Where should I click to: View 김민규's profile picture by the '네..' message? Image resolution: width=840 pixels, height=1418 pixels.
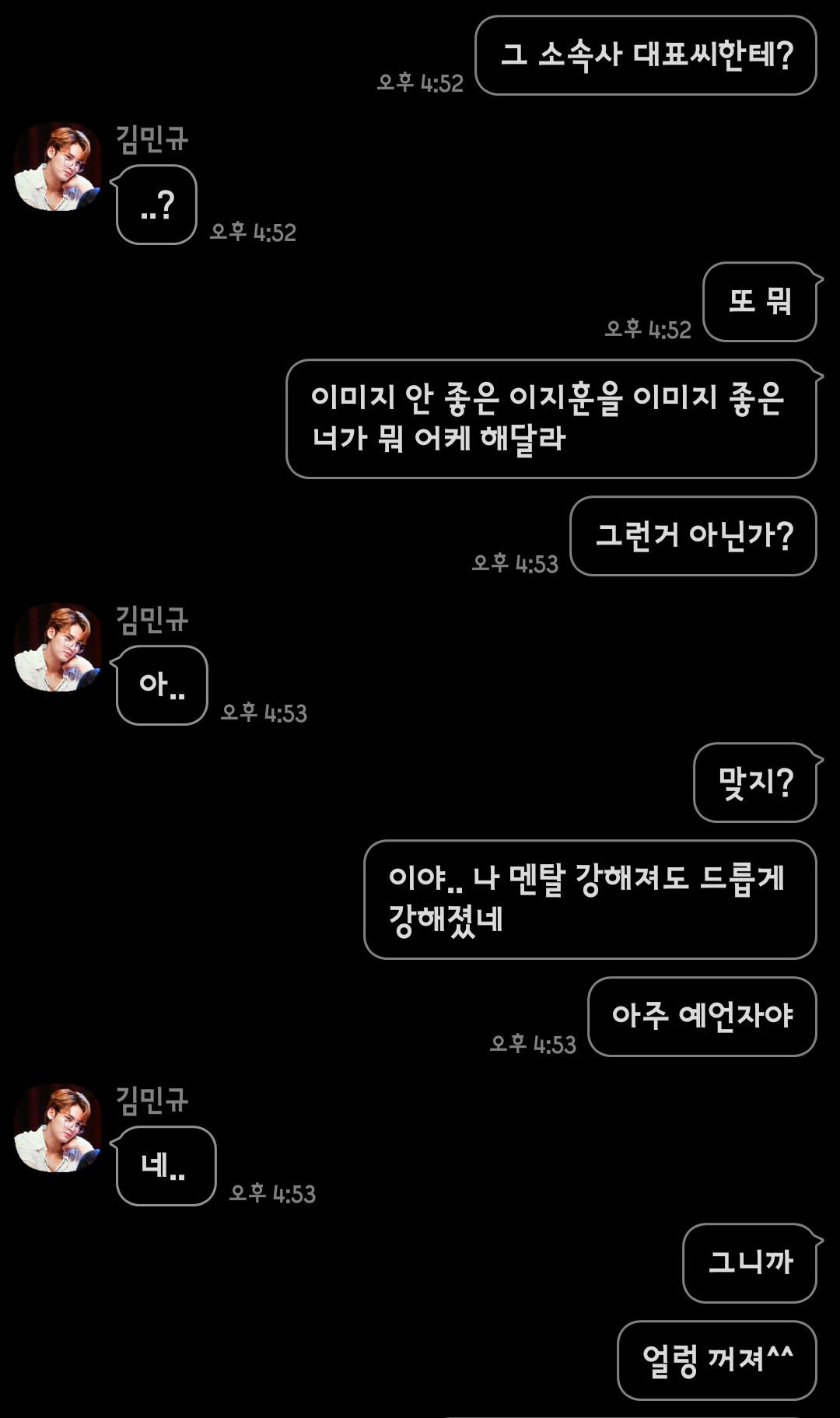(x=58, y=1128)
